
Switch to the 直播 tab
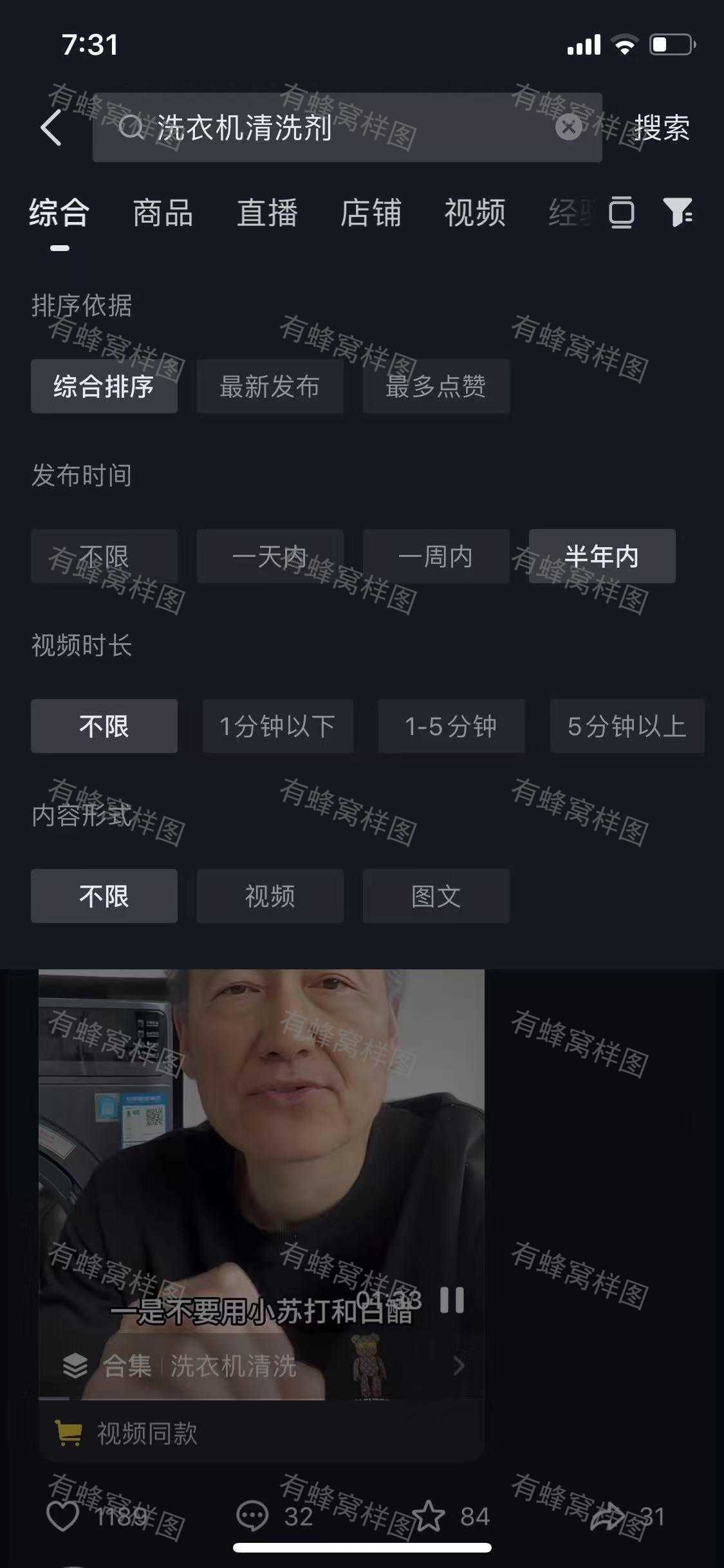coord(267,213)
